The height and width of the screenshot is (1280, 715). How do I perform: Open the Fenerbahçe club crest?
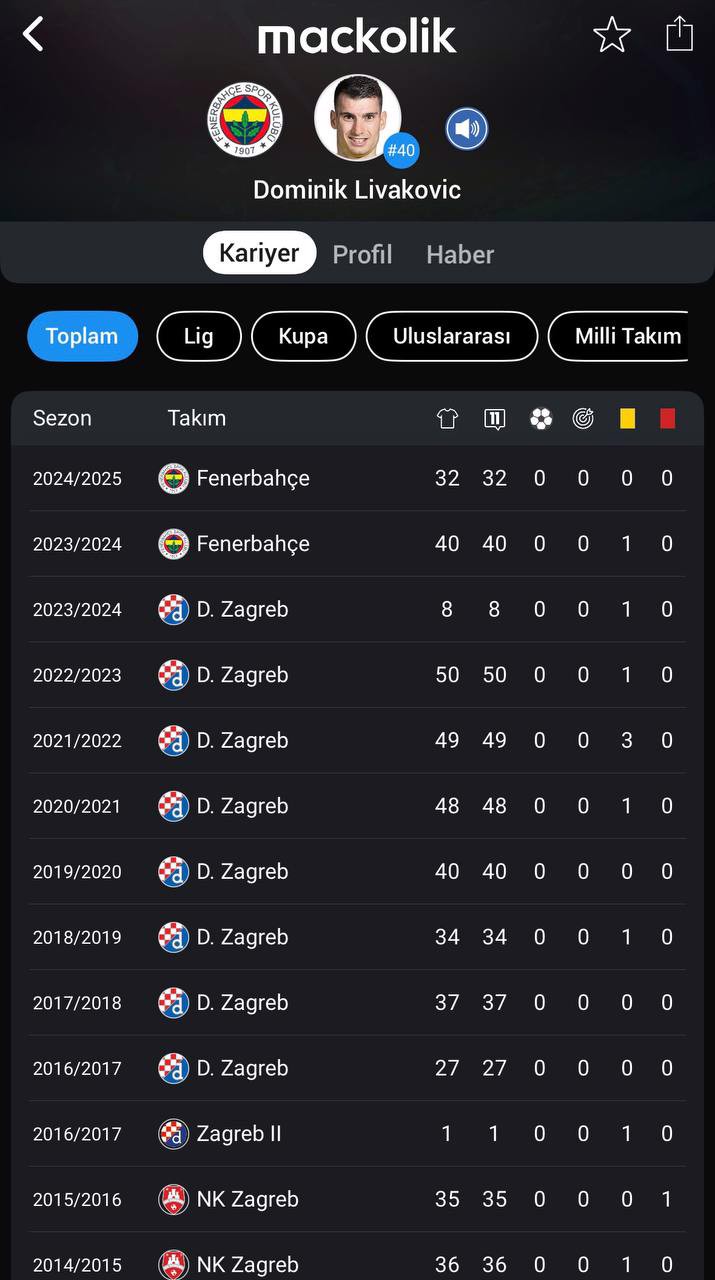click(x=245, y=120)
